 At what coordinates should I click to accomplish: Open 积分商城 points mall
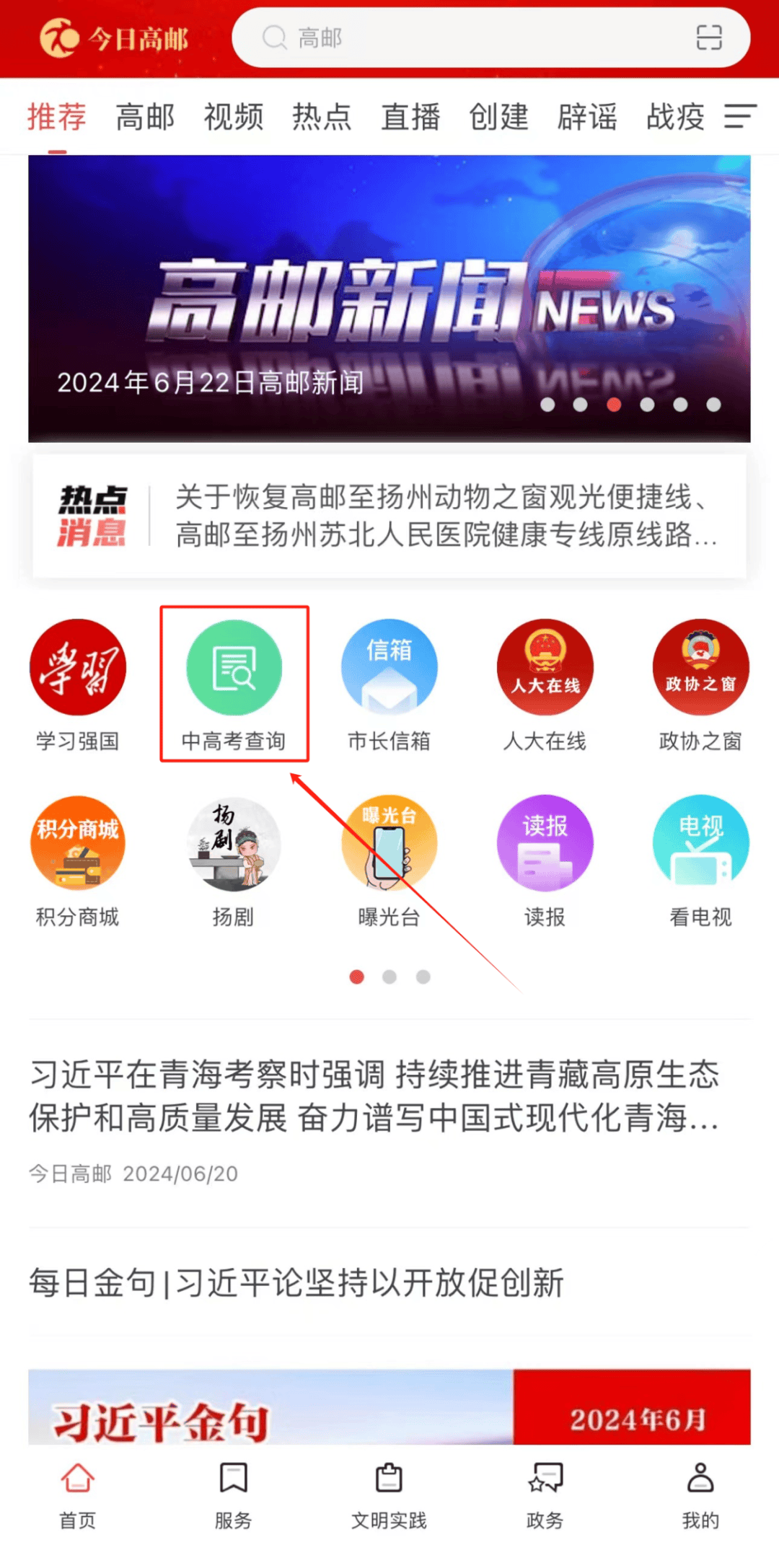[x=78, y=860]
